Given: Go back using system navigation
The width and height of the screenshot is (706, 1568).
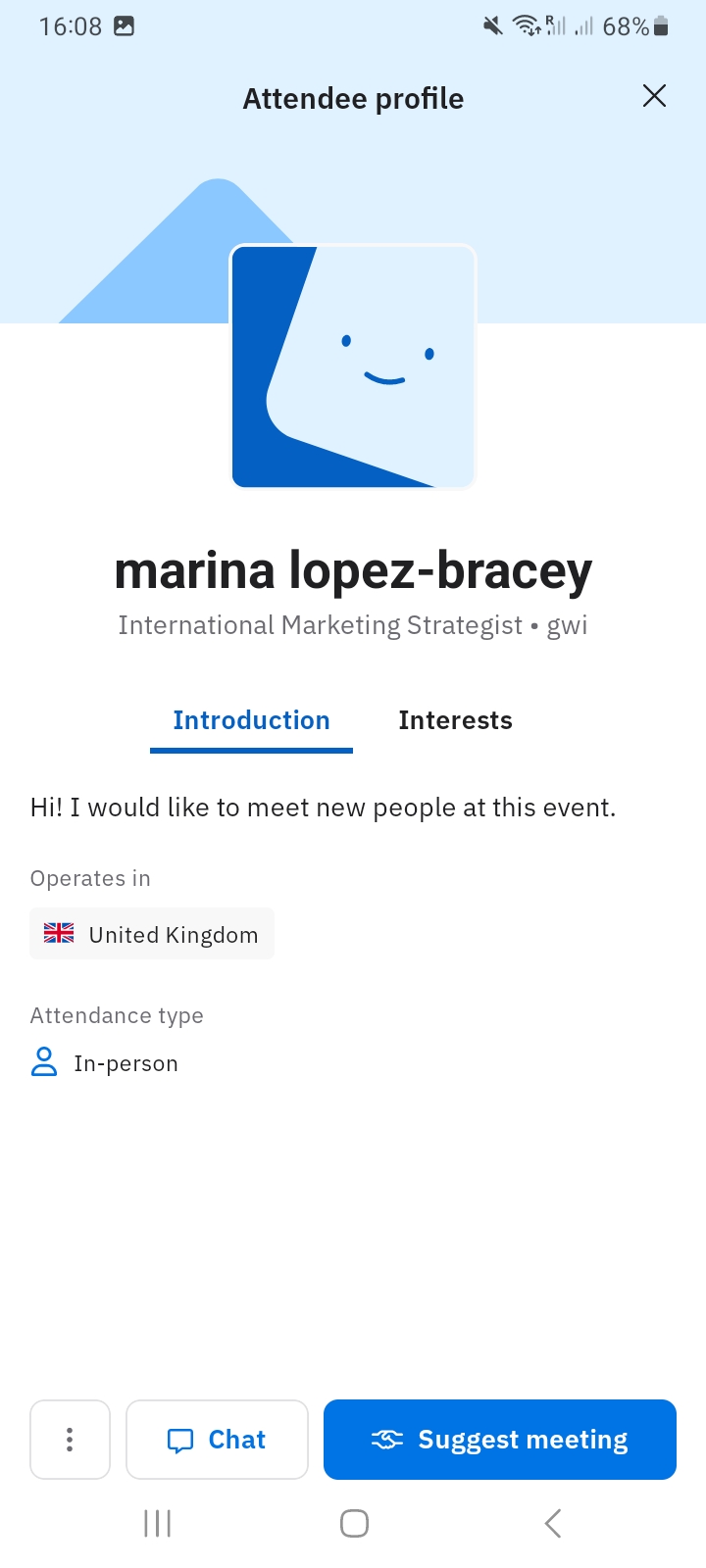Looking at the screenshot, I should [x=552, y=1524].
